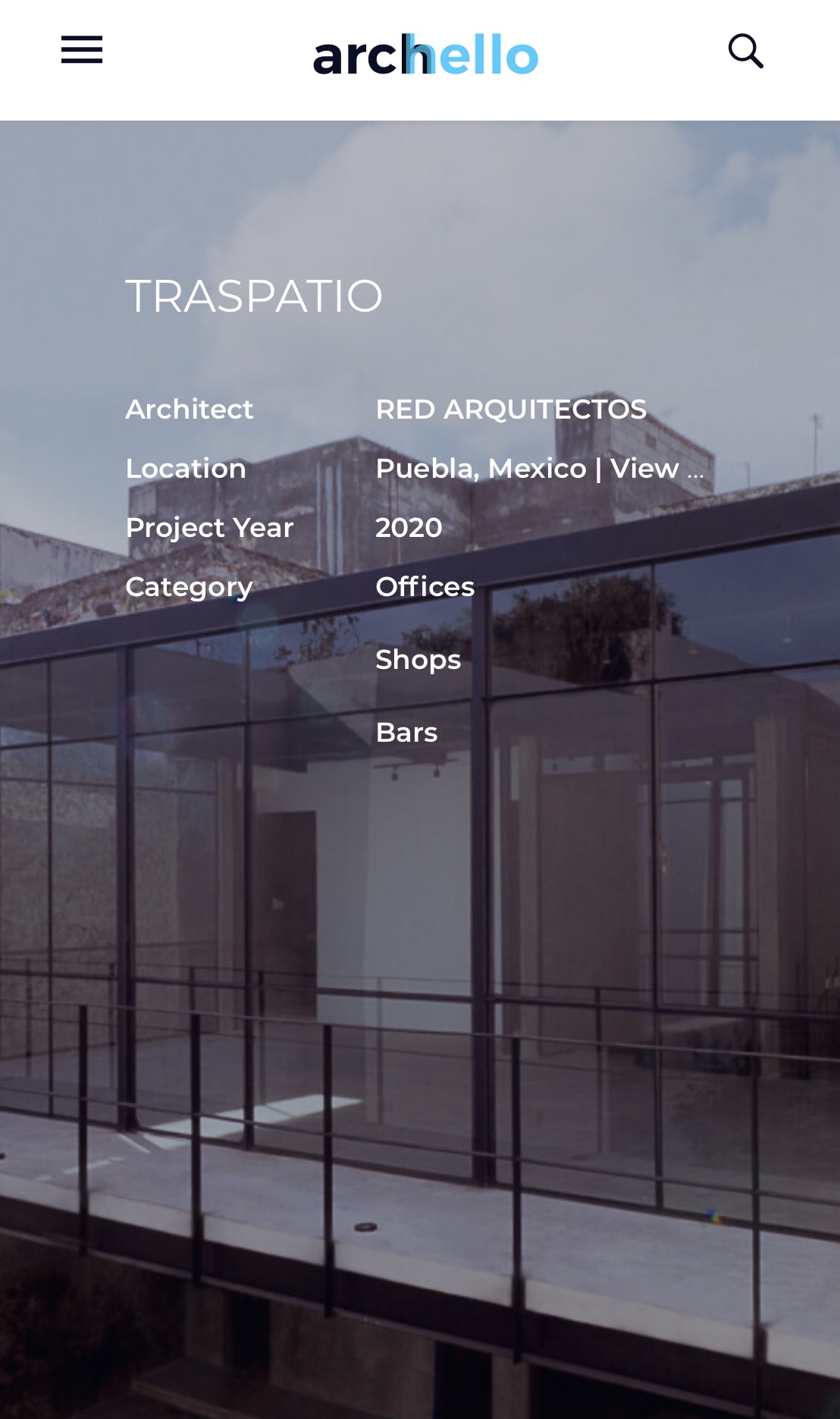This screenshot has width=840, height=1419.
Task: Tap the search magnifier icon
Action: 745,51
